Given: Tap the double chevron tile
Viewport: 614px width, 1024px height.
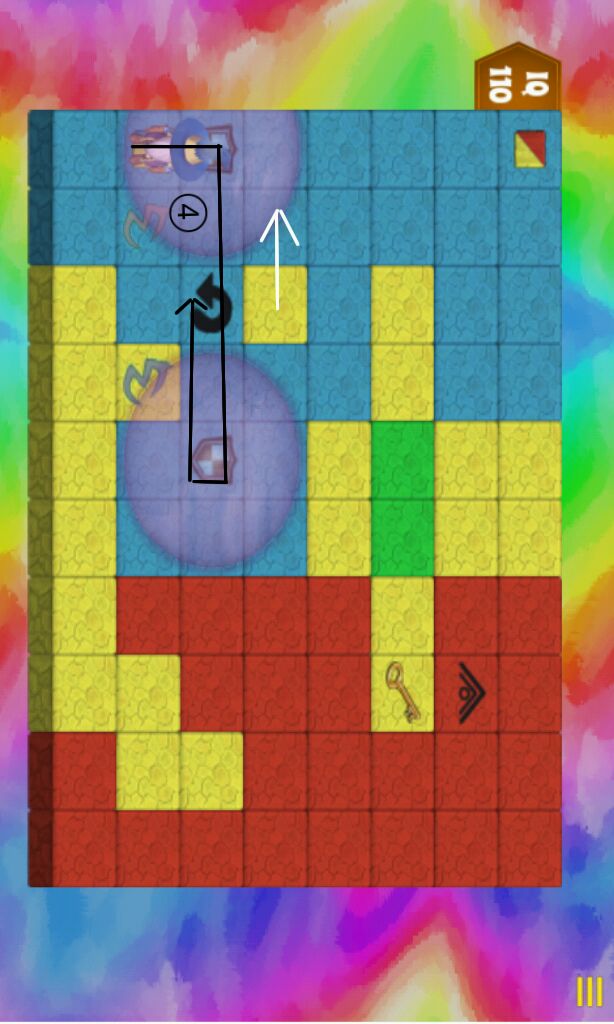Looking at the screenshot, I should pos(469,693).
